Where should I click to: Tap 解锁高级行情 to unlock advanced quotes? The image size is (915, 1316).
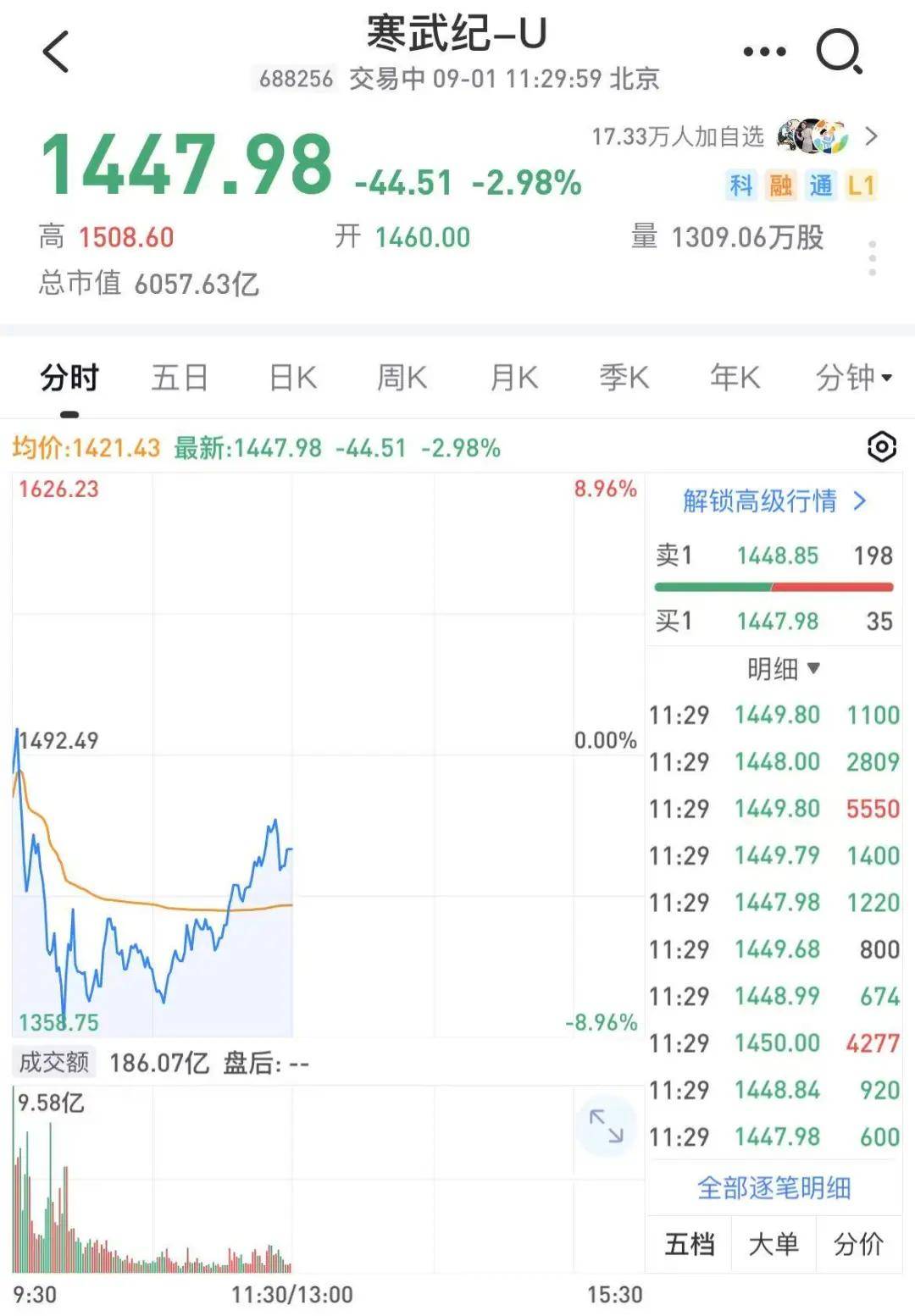tap(774, 501)
